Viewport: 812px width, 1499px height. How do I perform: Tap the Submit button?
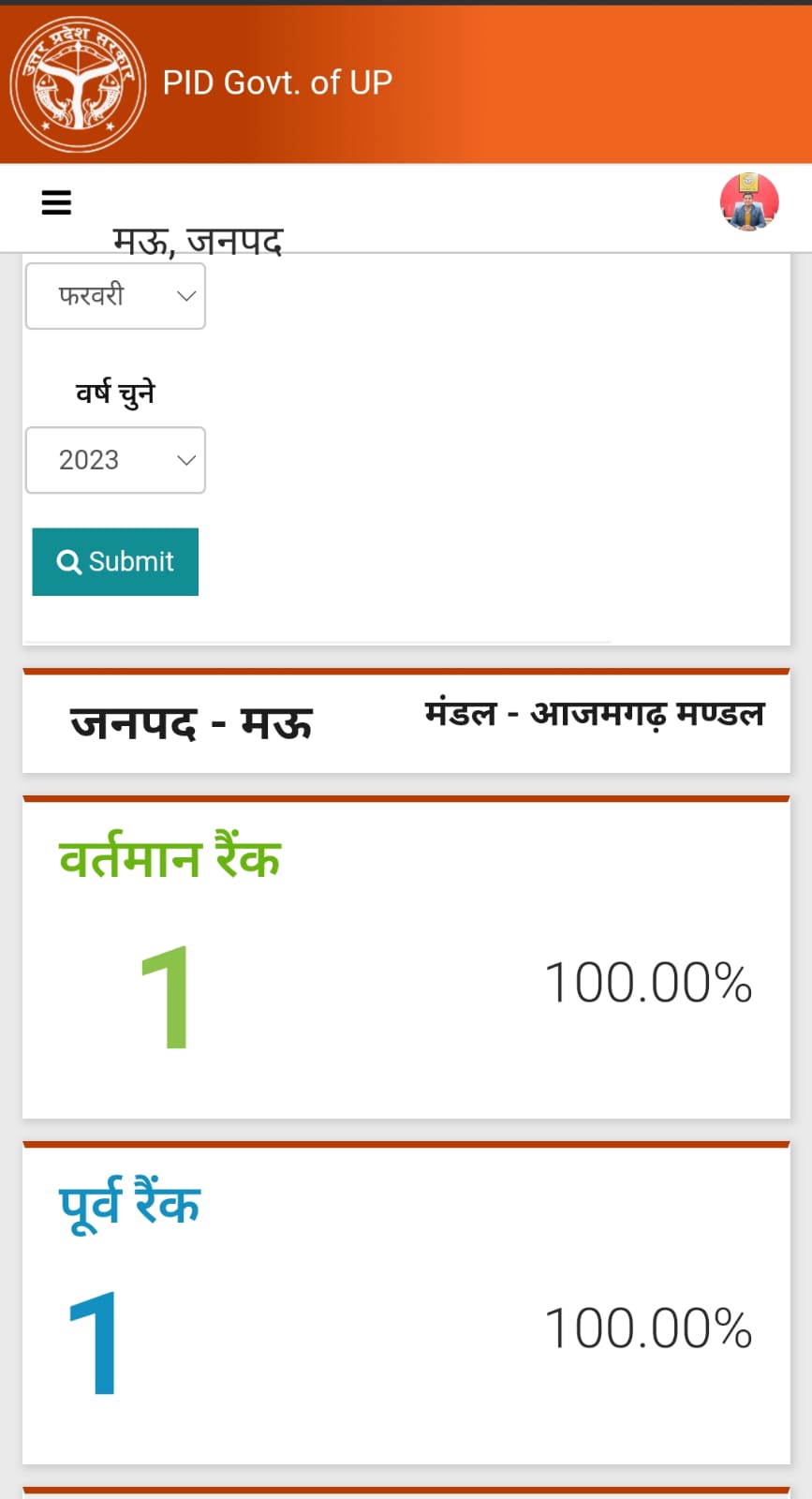click(x=115, y=561)
